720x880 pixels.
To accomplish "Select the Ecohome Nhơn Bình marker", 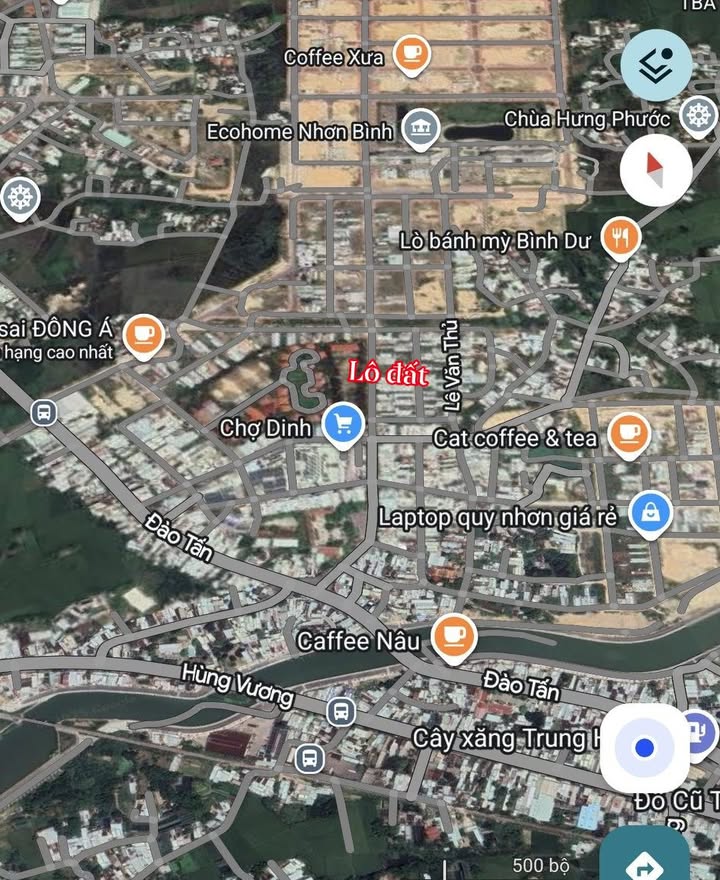I will click(x=418, y=128).
